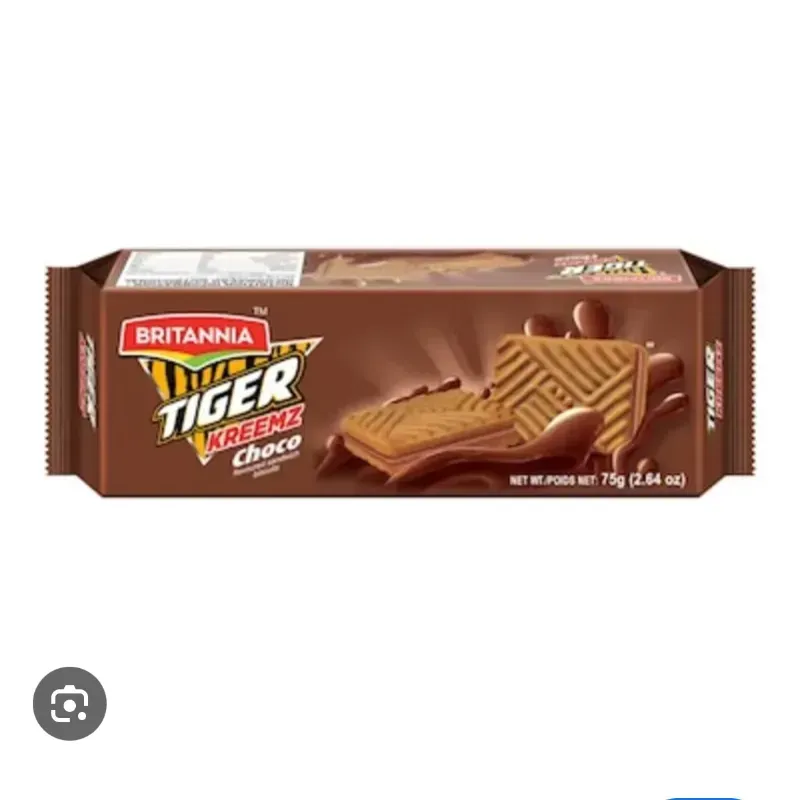800x800 pixels.
Task: Open visual search lens icon
Action: [69, 704]
